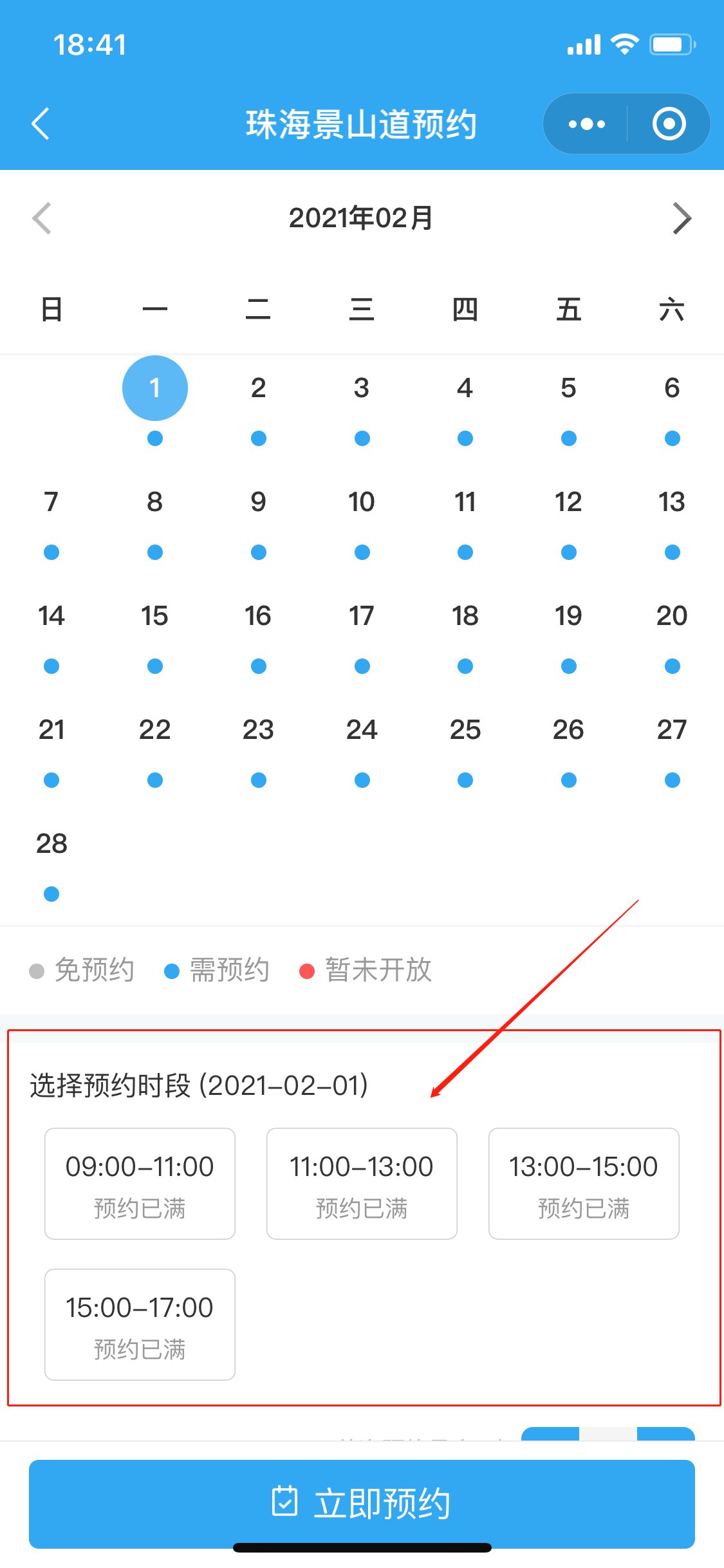This screenshot has width=724, height=1568.
Task: Choose February 28 on the calendar
Action: [x=51, y=844]
